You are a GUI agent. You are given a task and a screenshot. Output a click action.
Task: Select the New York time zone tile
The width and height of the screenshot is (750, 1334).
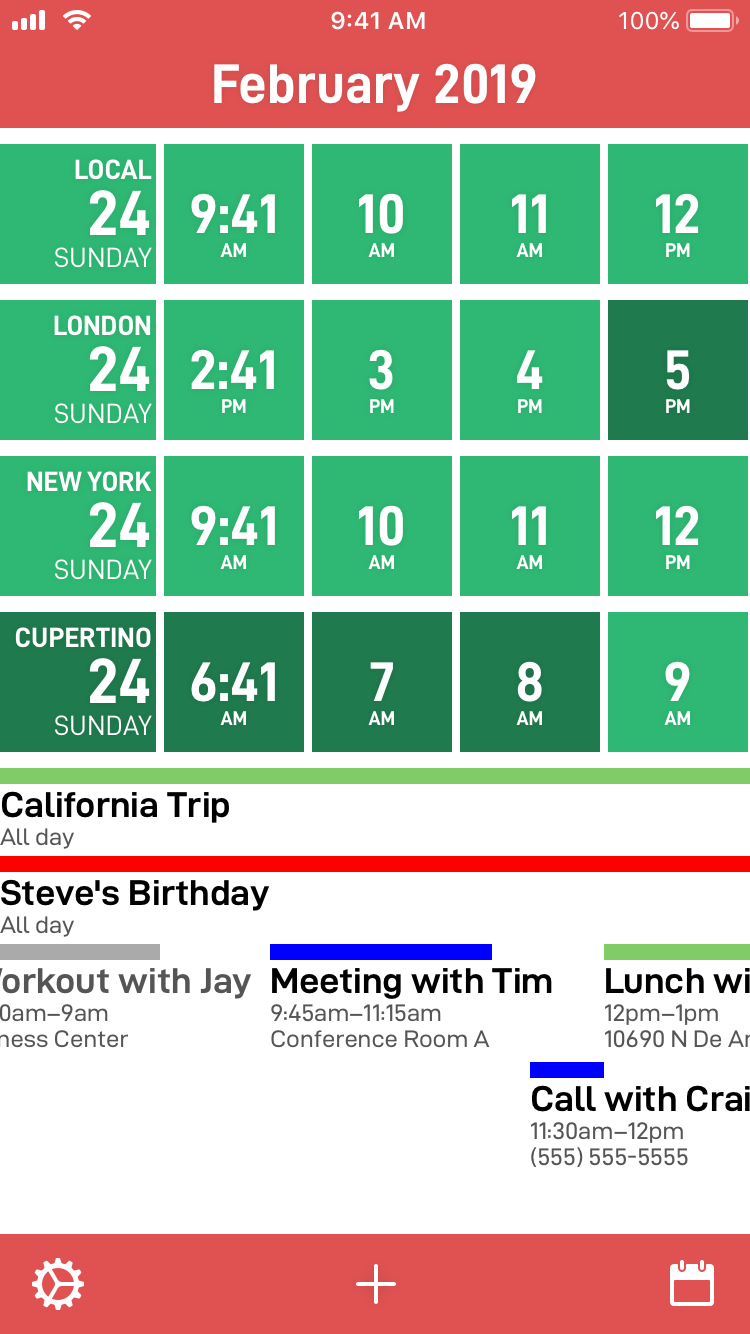click(78, 526)
